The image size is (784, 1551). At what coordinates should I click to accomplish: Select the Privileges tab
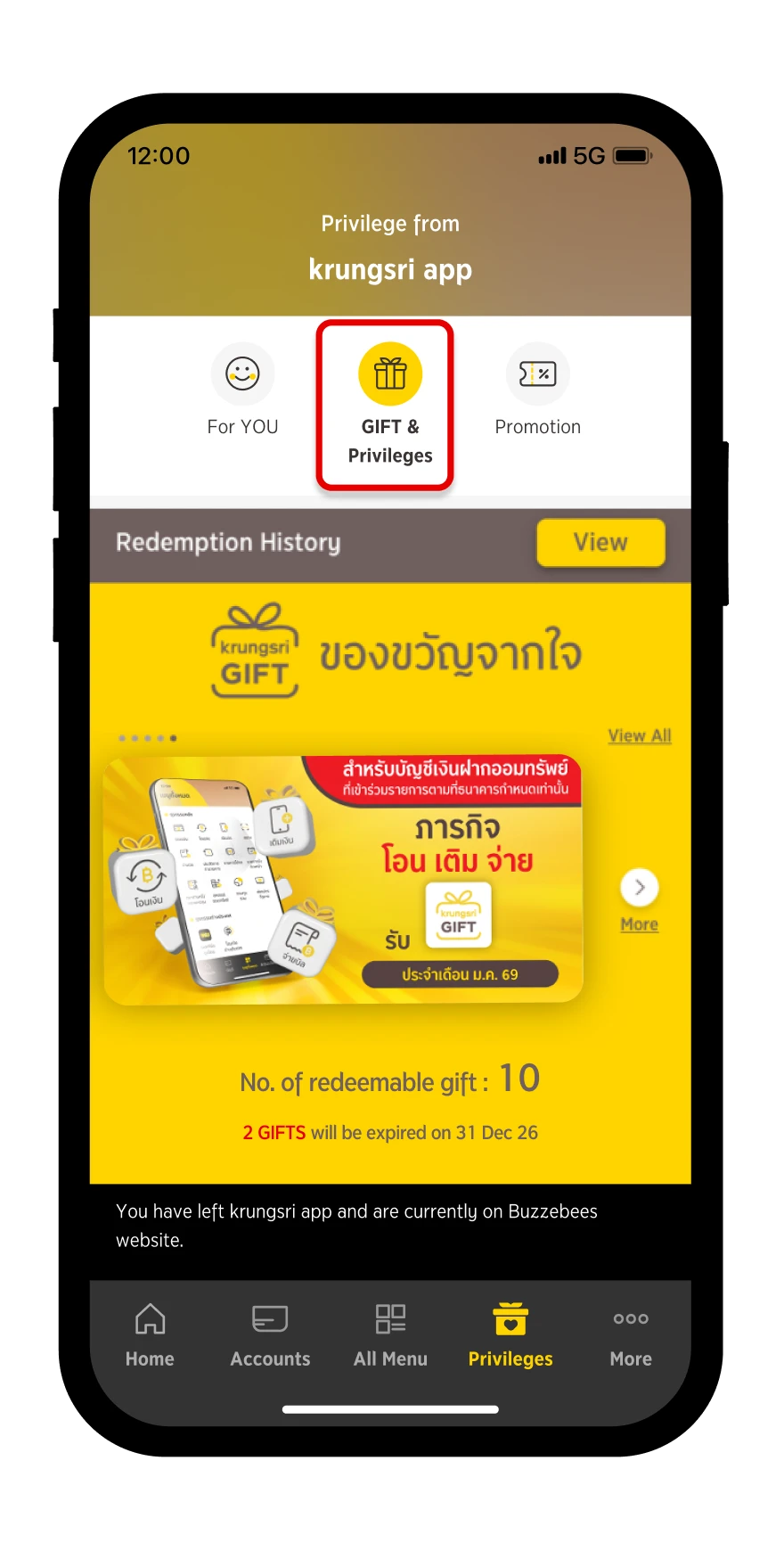click(x=510, y=1334)
